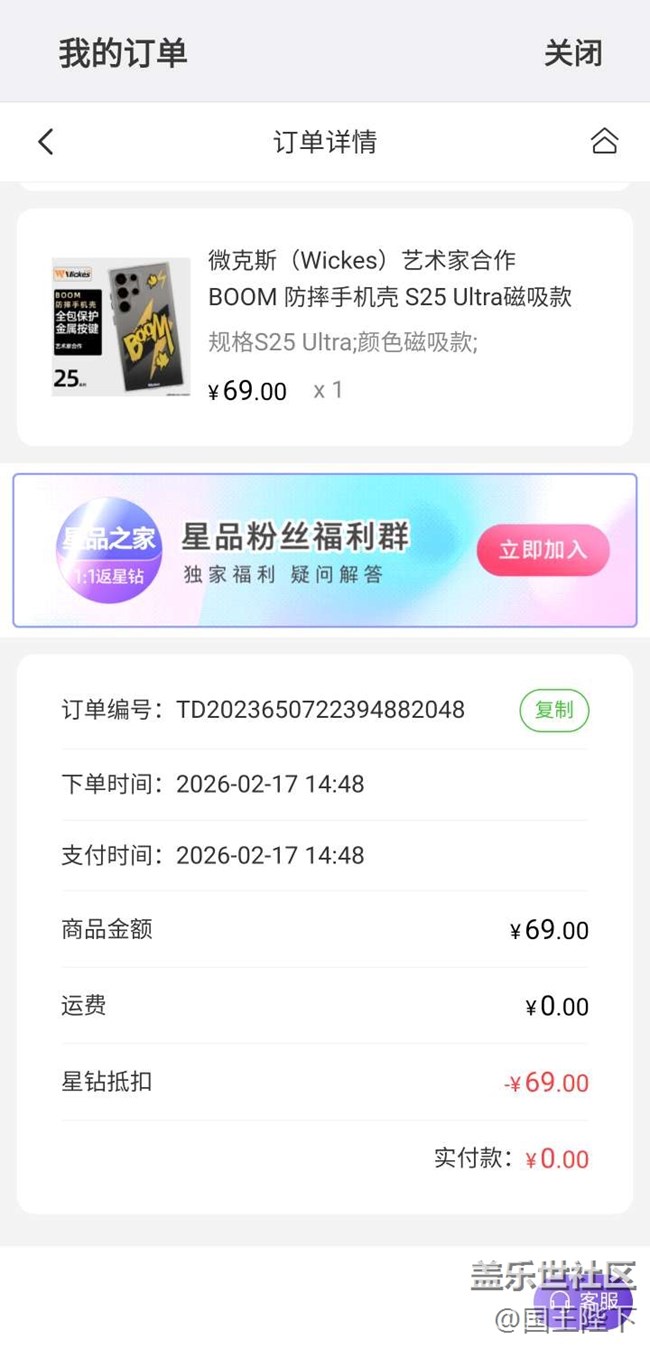
Task: Go back from 订单详情
Action: pos(46,141)
